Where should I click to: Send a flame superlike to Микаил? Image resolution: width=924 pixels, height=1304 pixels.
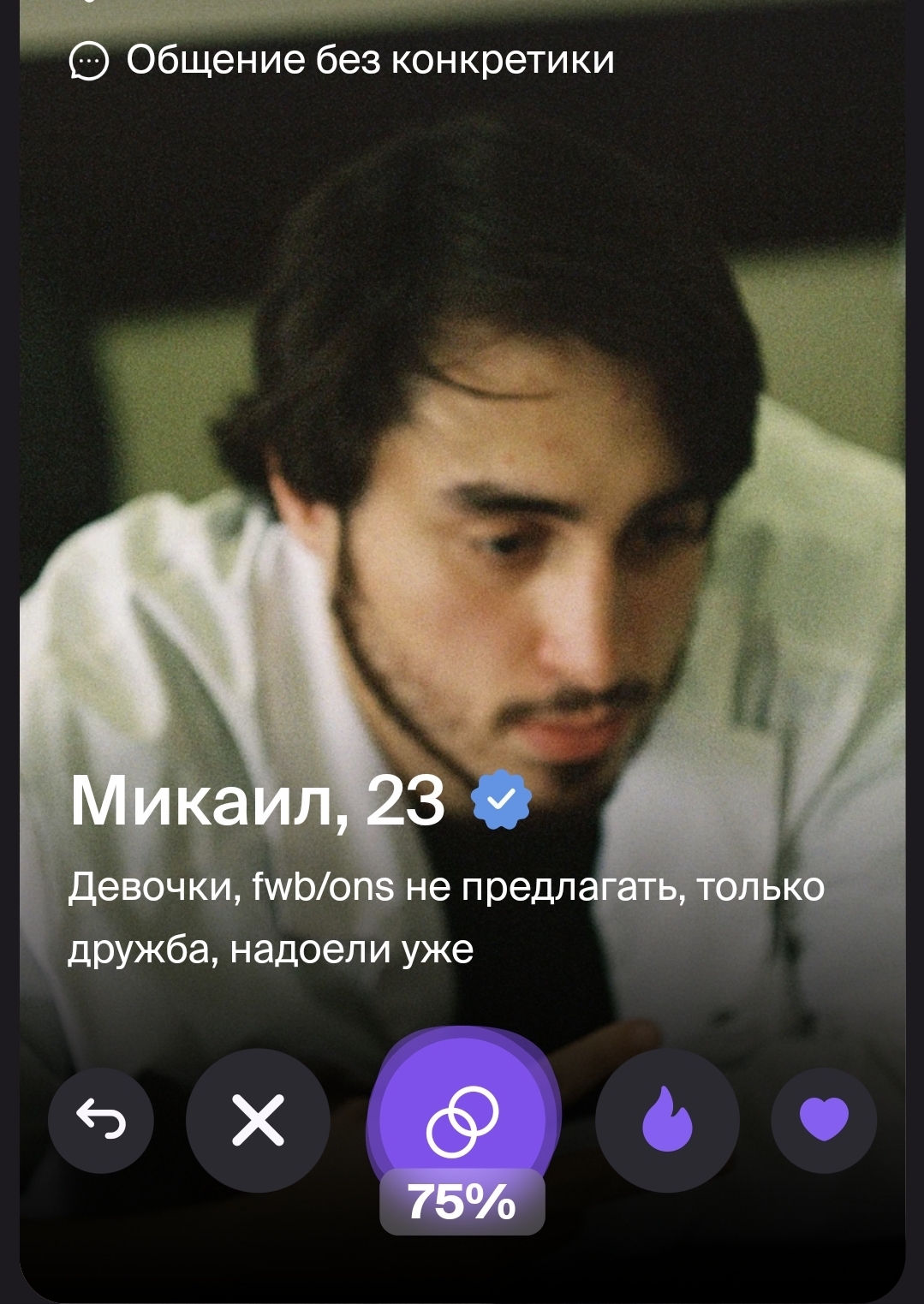pyautogui.click(x=666, y=1119)
